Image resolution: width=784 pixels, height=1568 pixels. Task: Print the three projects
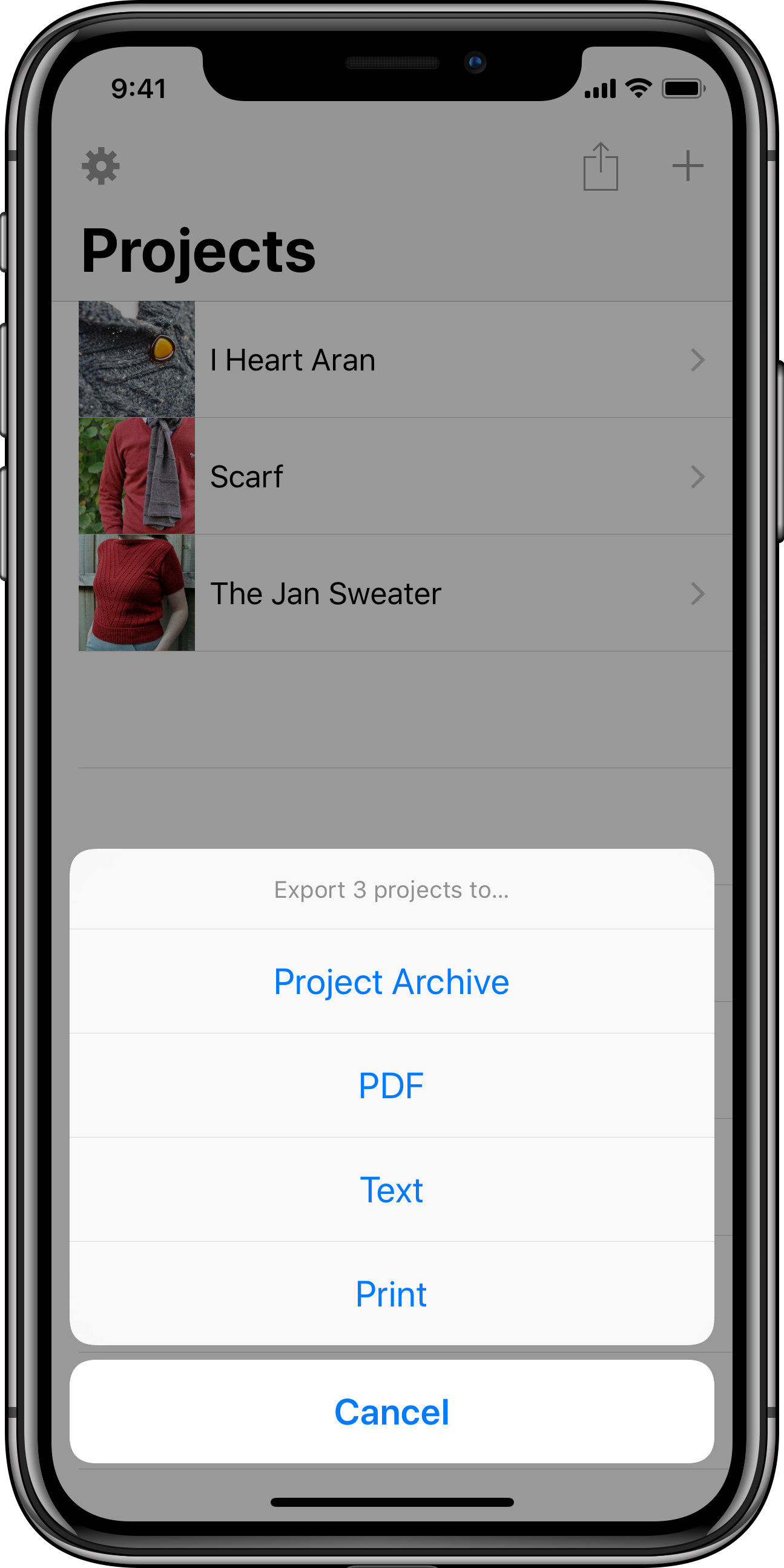click(x=391, y=1294)
